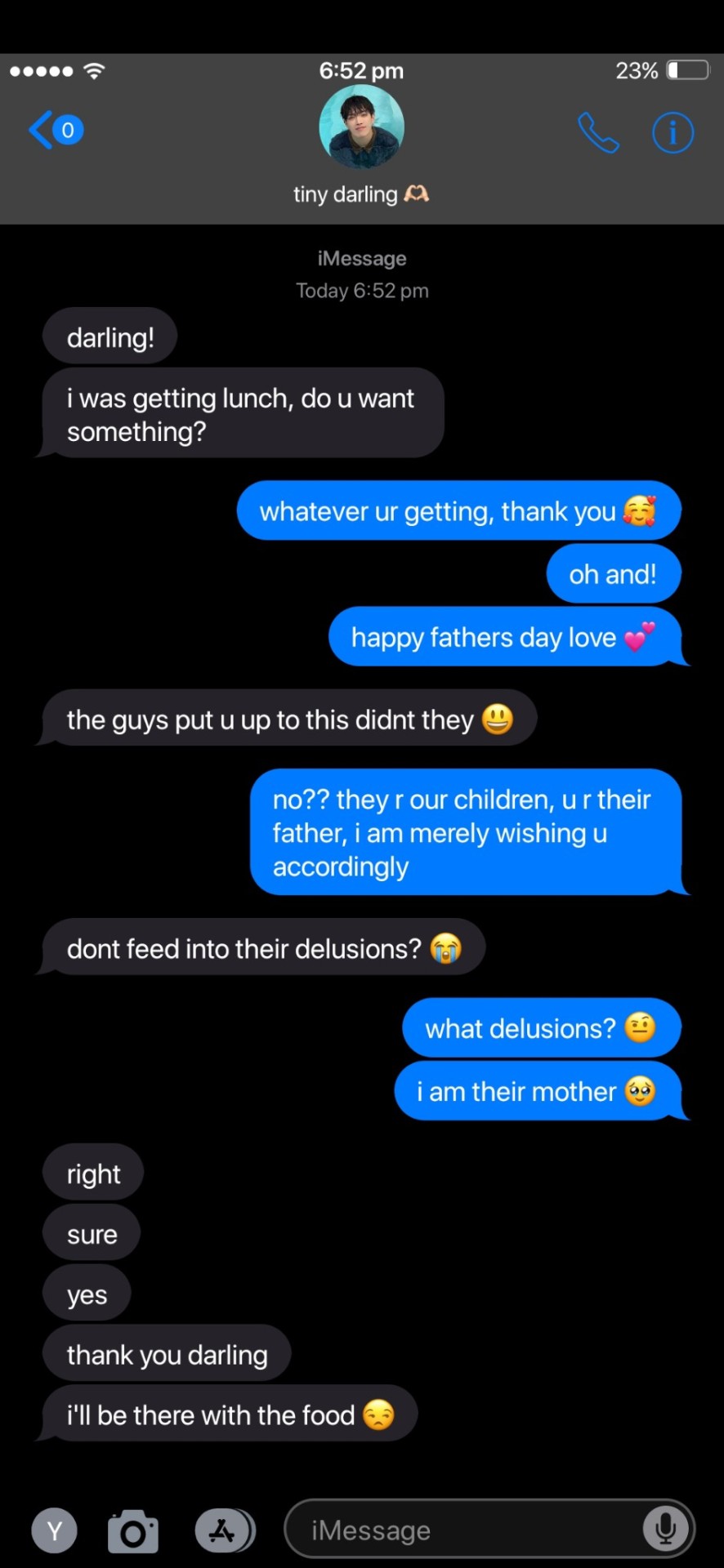724x1568 pixels.
Task: Open the camera to send a photo
Action: [x=133, y=1531]
